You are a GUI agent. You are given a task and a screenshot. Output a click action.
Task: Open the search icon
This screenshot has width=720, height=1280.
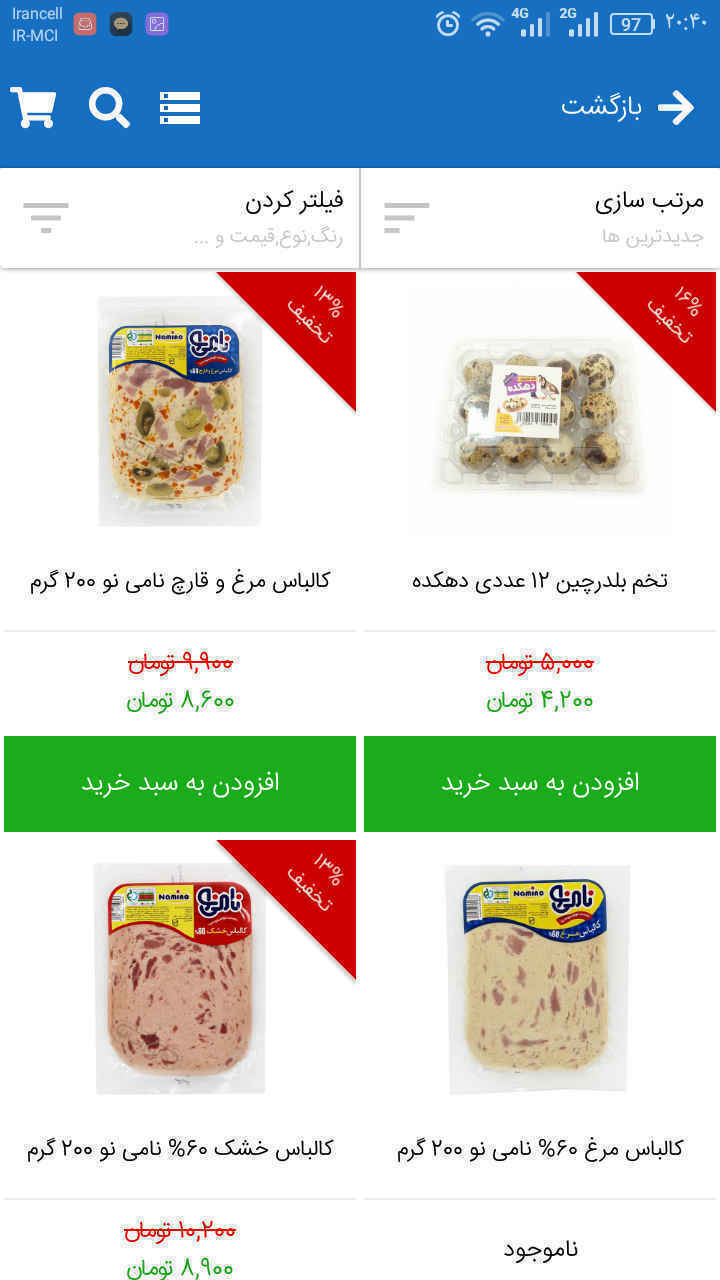click(109, 107)
